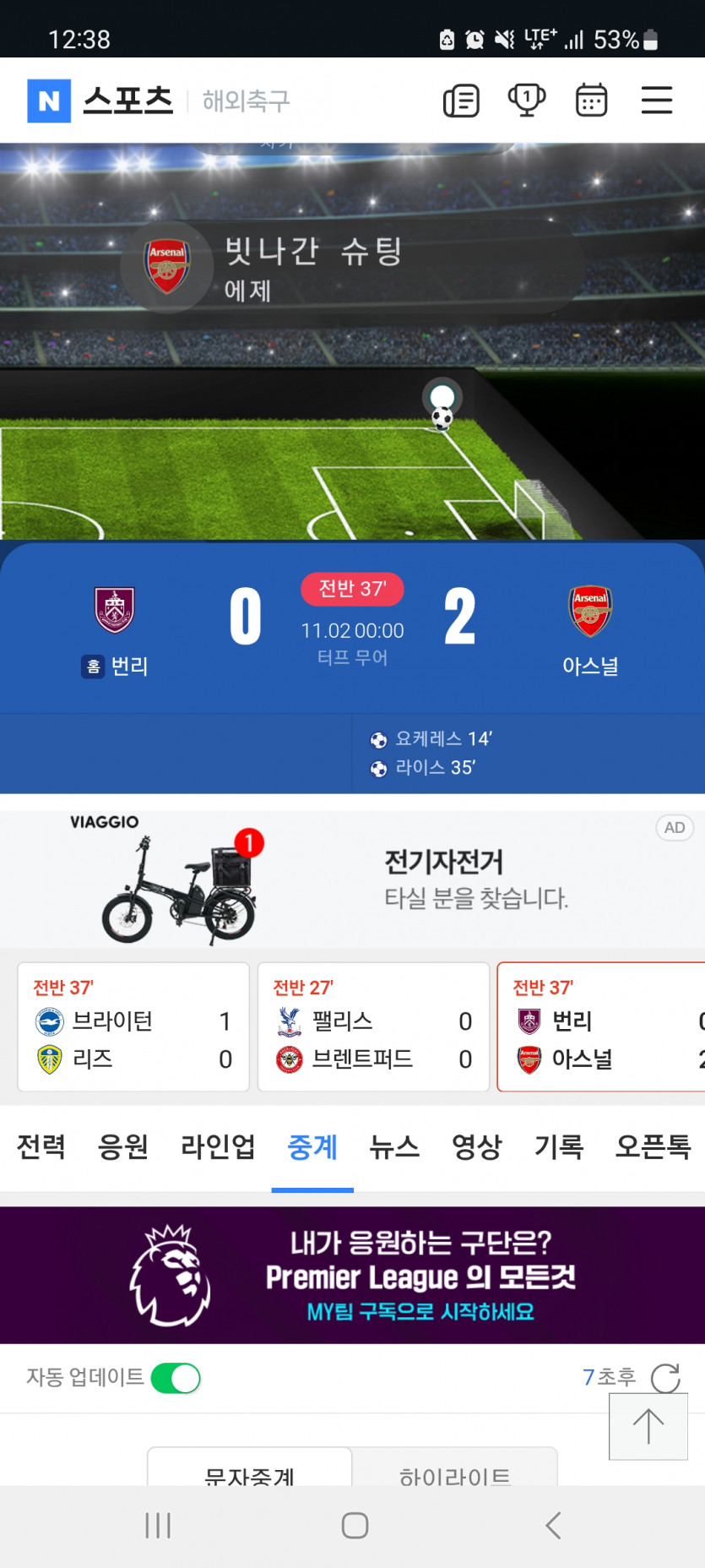Select the Arsenal team crest
The height and width of the screenshot is (1568, 705).
coord(589,610)
